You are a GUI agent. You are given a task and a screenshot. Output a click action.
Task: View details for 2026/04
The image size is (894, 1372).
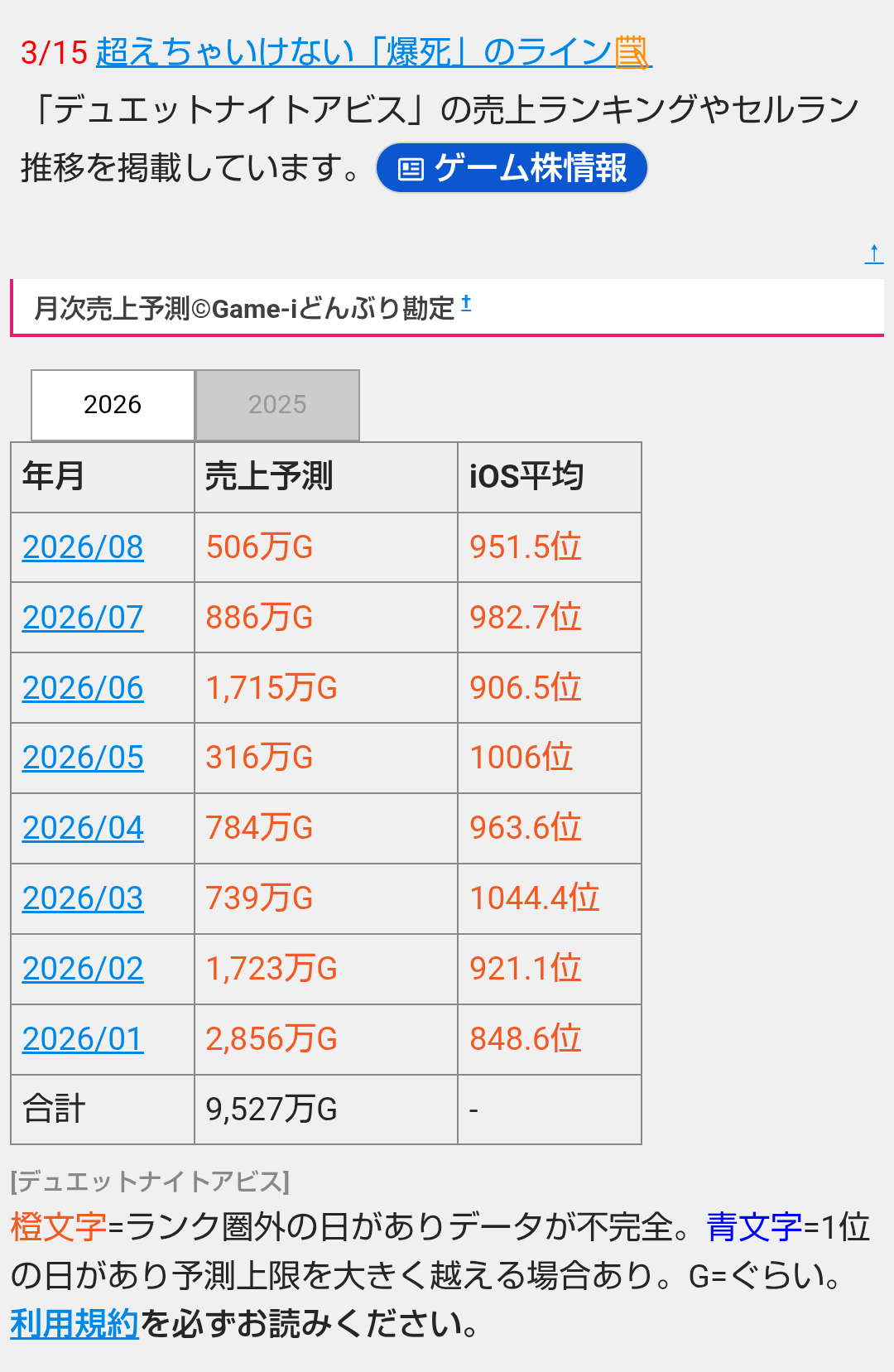point(83,828)
